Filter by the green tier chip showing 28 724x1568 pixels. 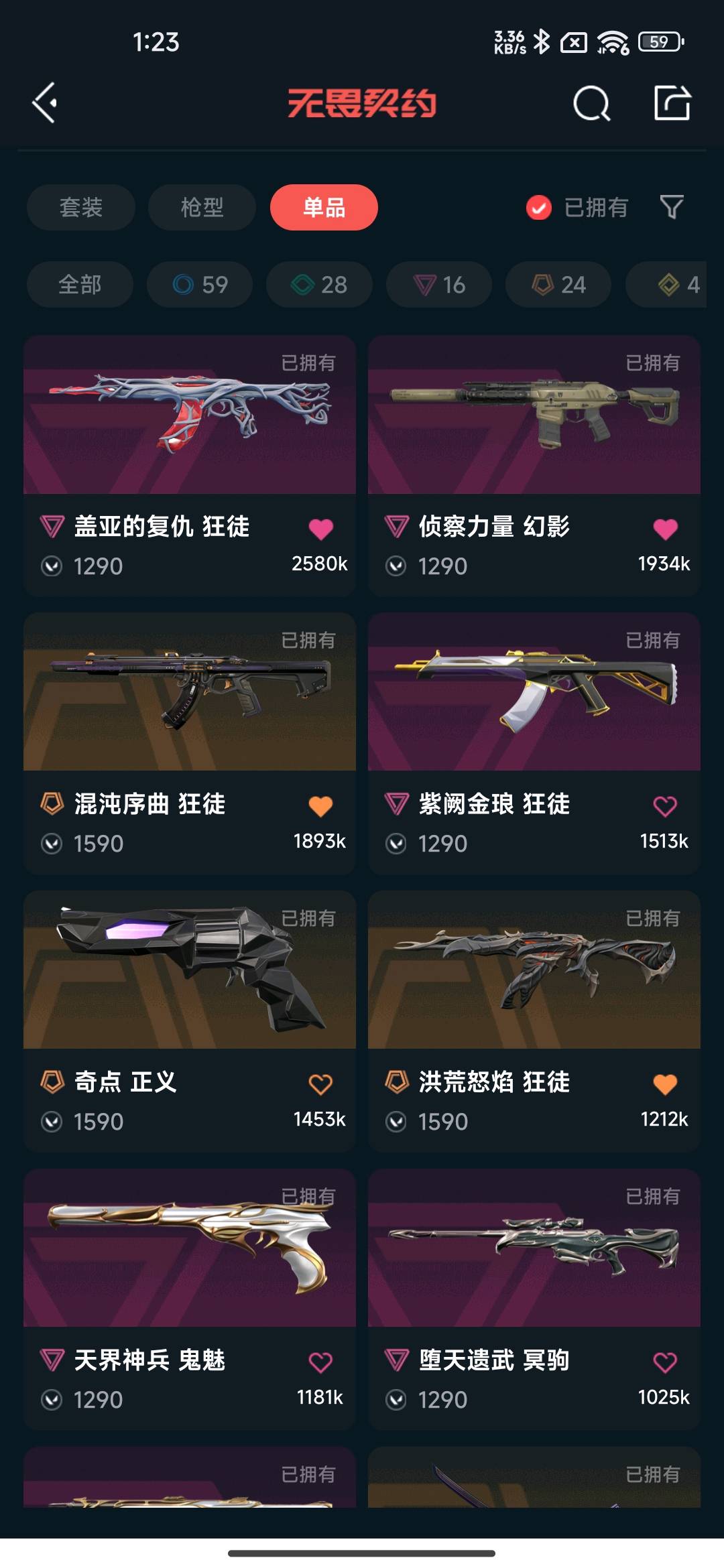[319, 285]
